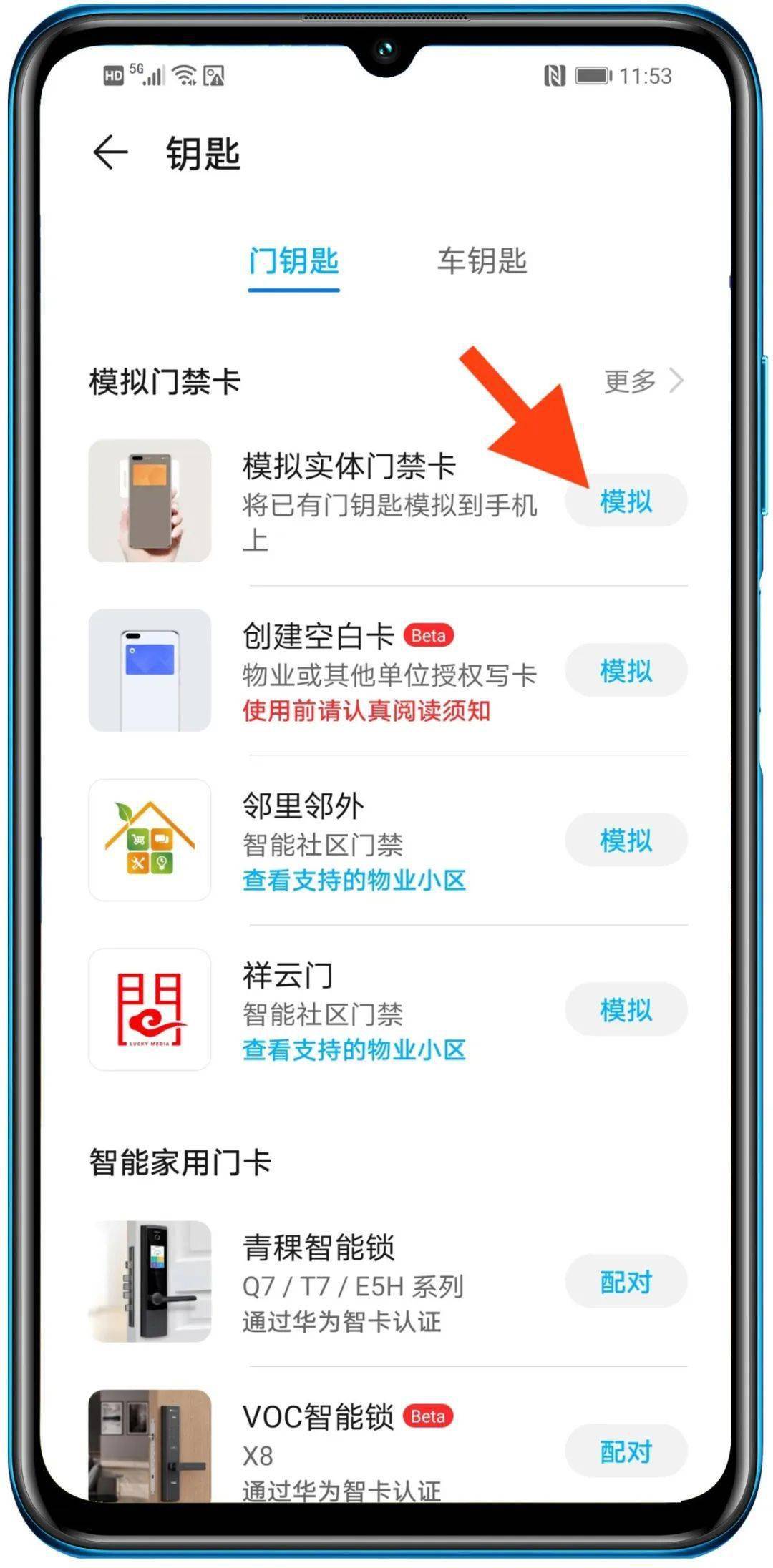
Task: Tap 模拟 for 创建空白卡
Action: coord(626,670)
